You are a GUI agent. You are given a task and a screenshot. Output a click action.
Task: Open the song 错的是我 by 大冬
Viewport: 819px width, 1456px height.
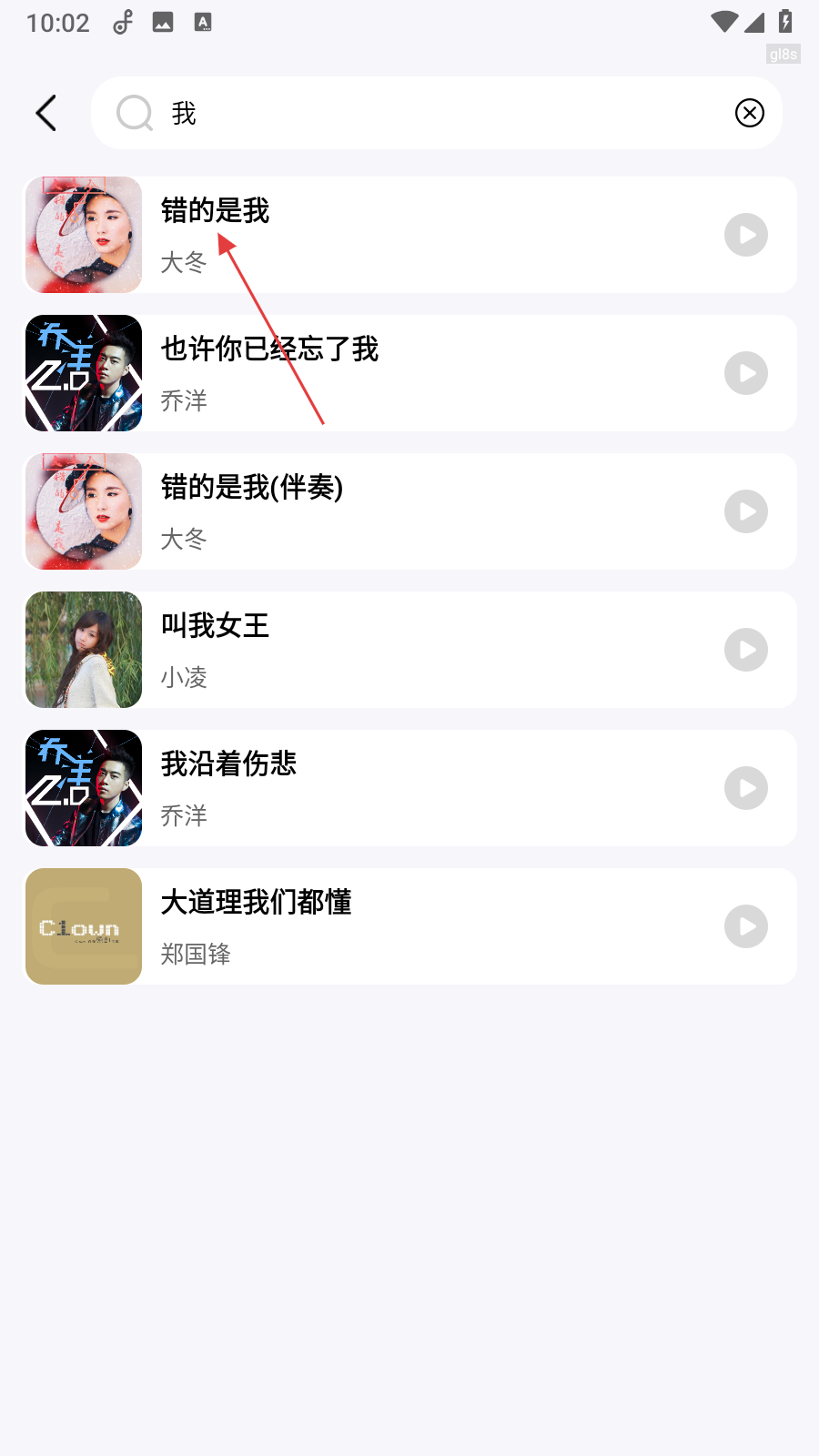click(409, 235)
